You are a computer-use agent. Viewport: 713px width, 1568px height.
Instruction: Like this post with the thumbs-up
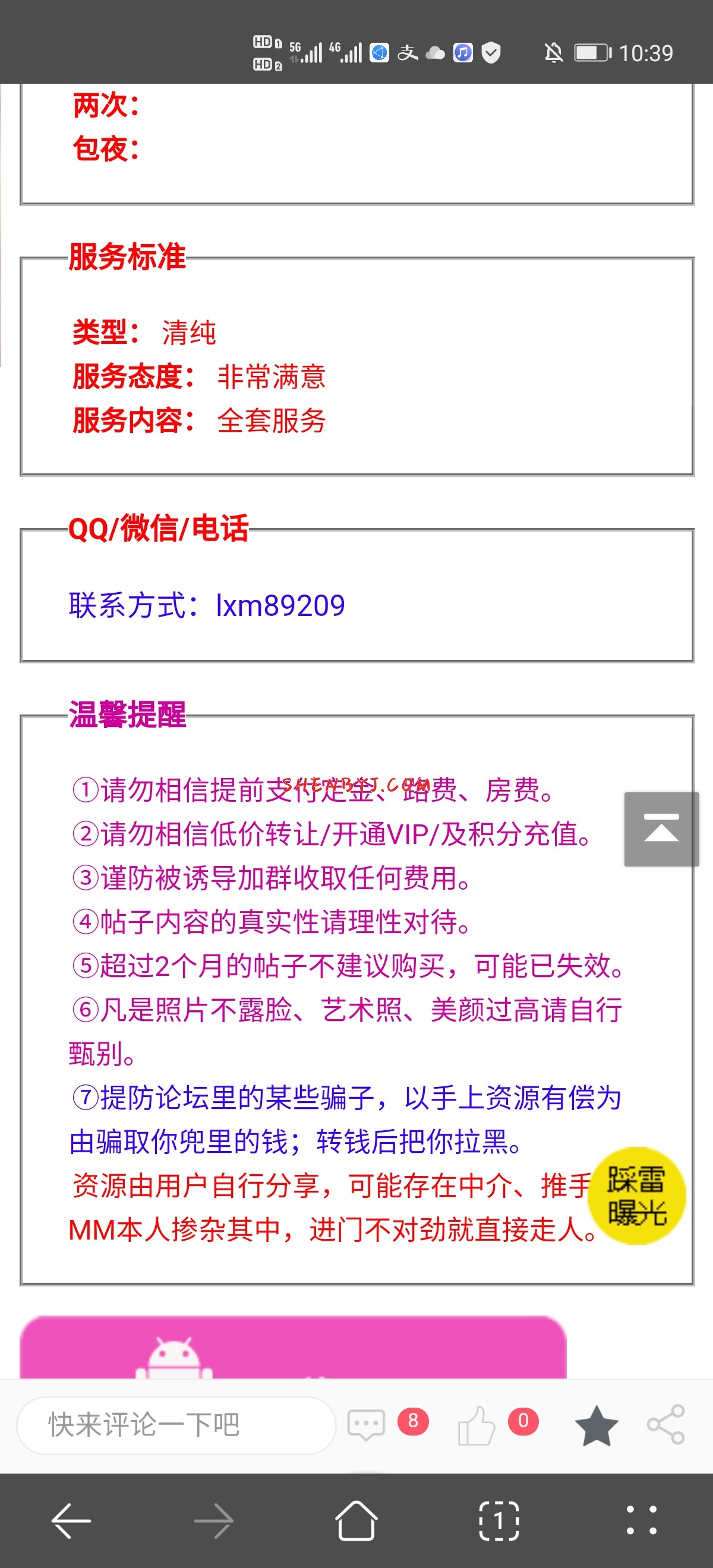pyautogui.click(x=476, y=1424)
